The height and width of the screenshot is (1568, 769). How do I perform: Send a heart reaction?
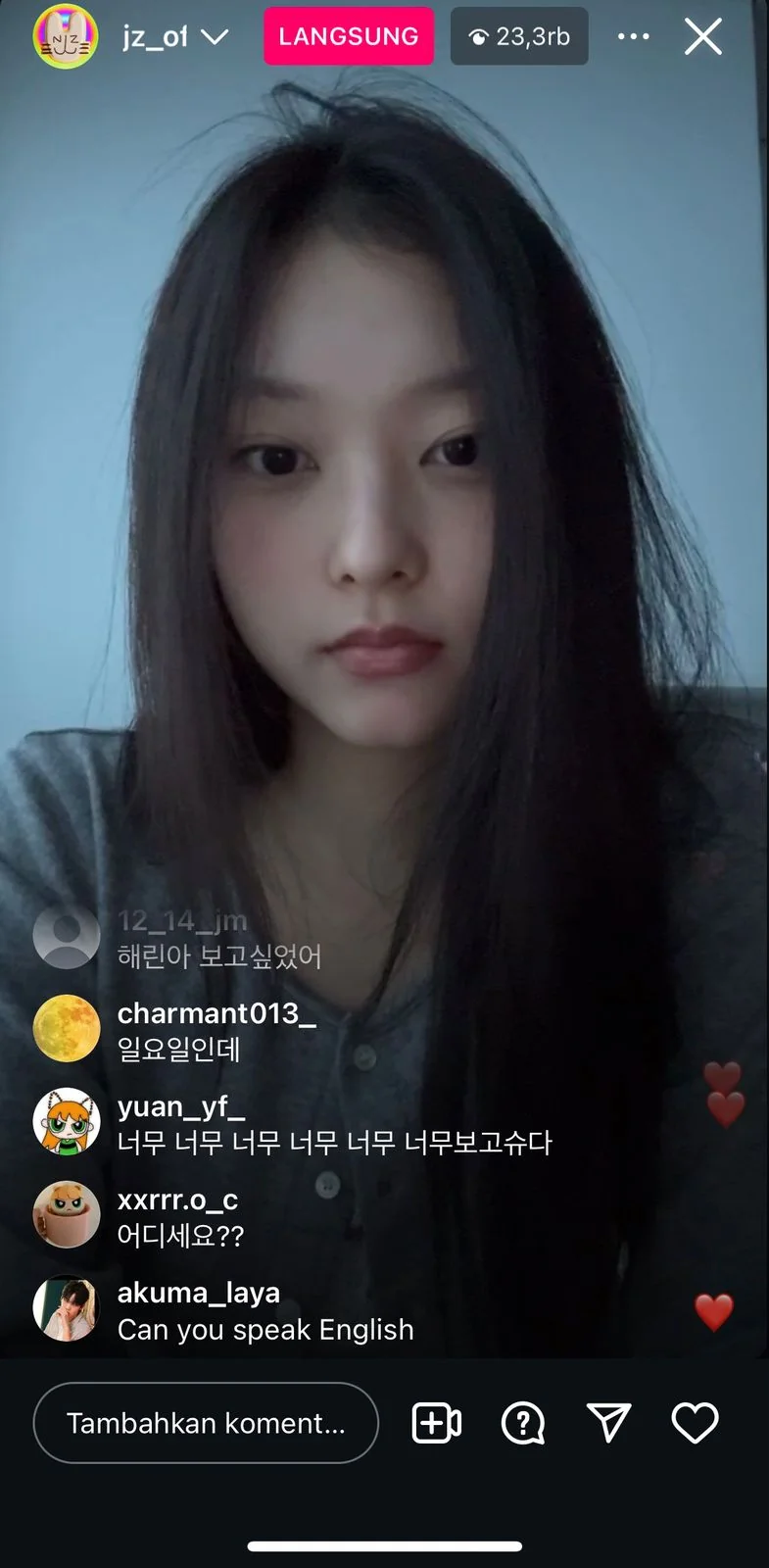pyautogui.click(x=695, y=1423)
